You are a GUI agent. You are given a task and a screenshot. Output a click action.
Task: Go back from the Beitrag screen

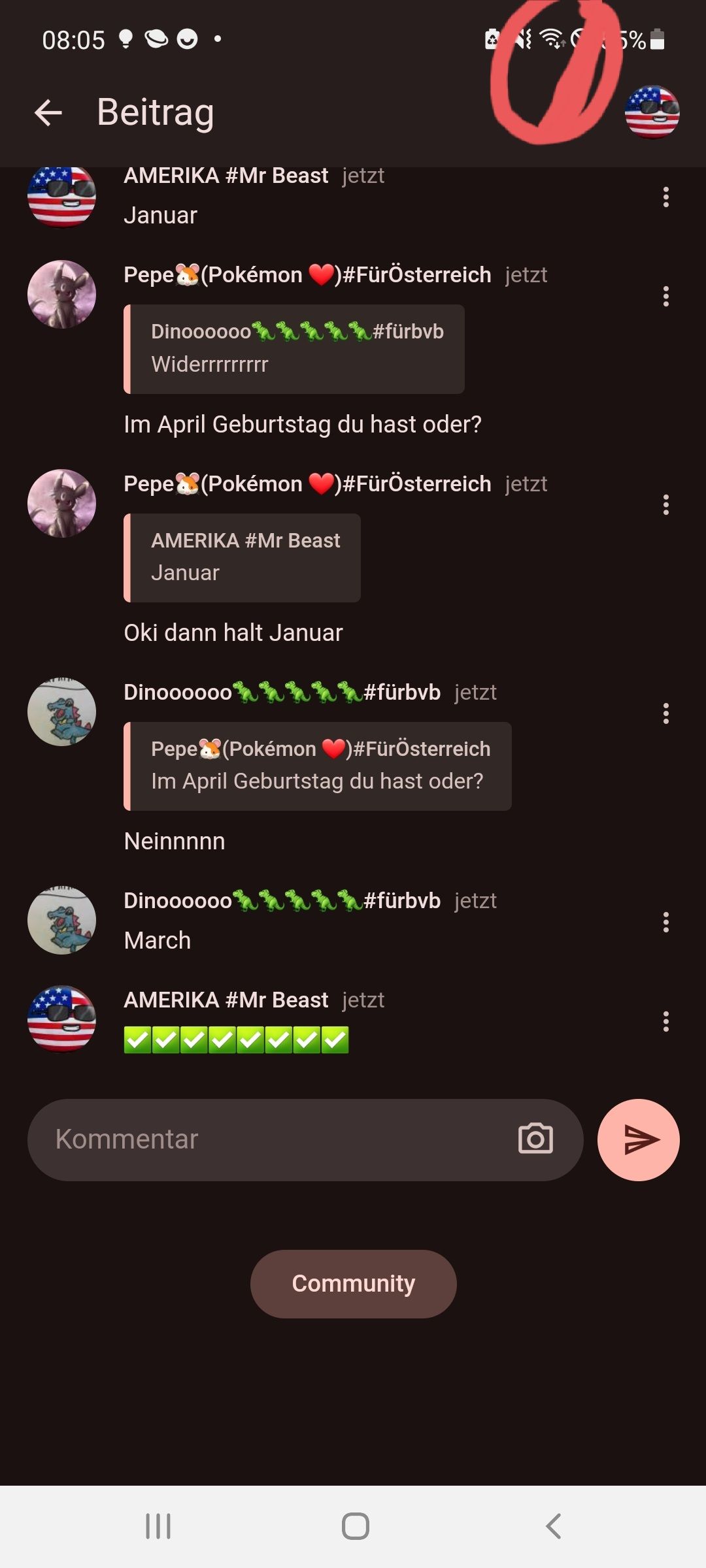(48, 112)
